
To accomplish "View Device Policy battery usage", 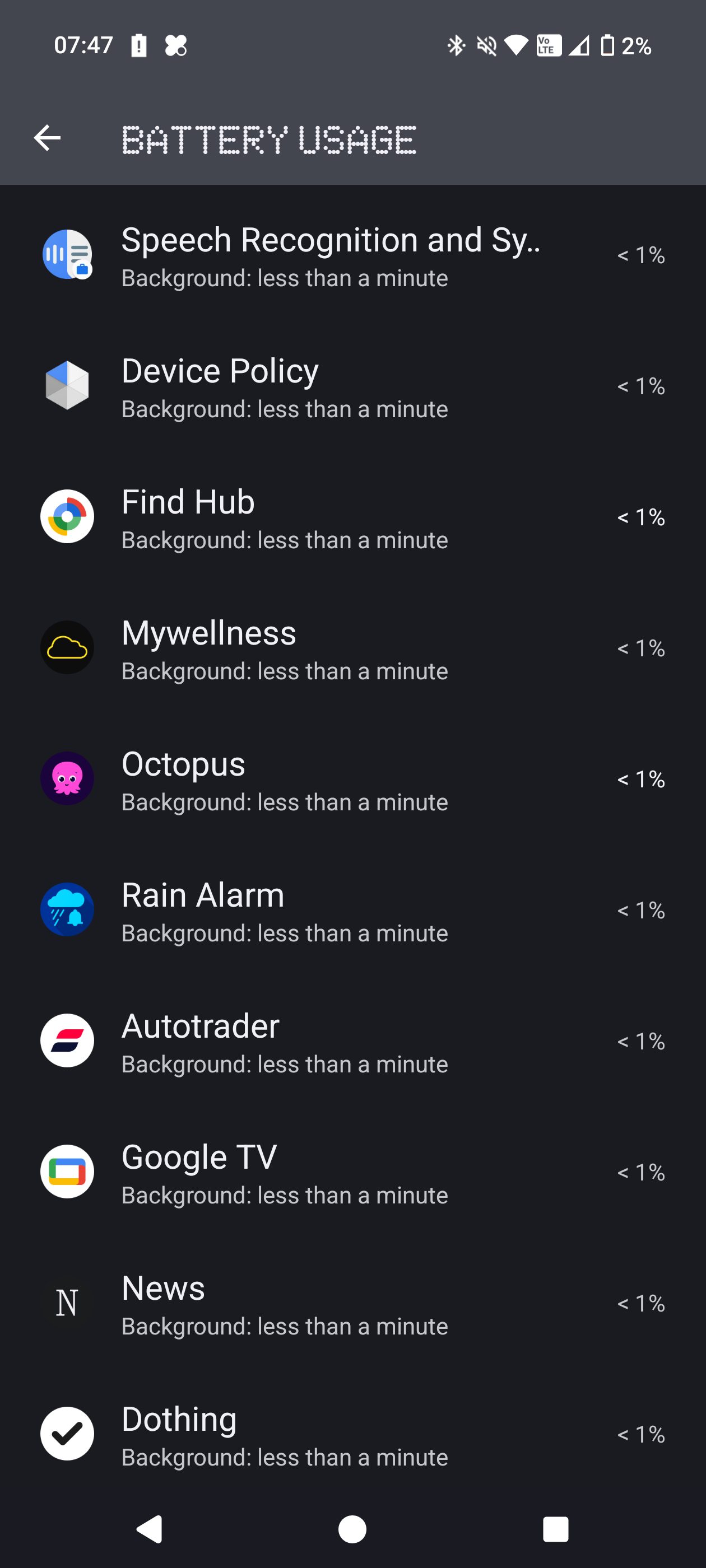I will [x=352, y=386].
